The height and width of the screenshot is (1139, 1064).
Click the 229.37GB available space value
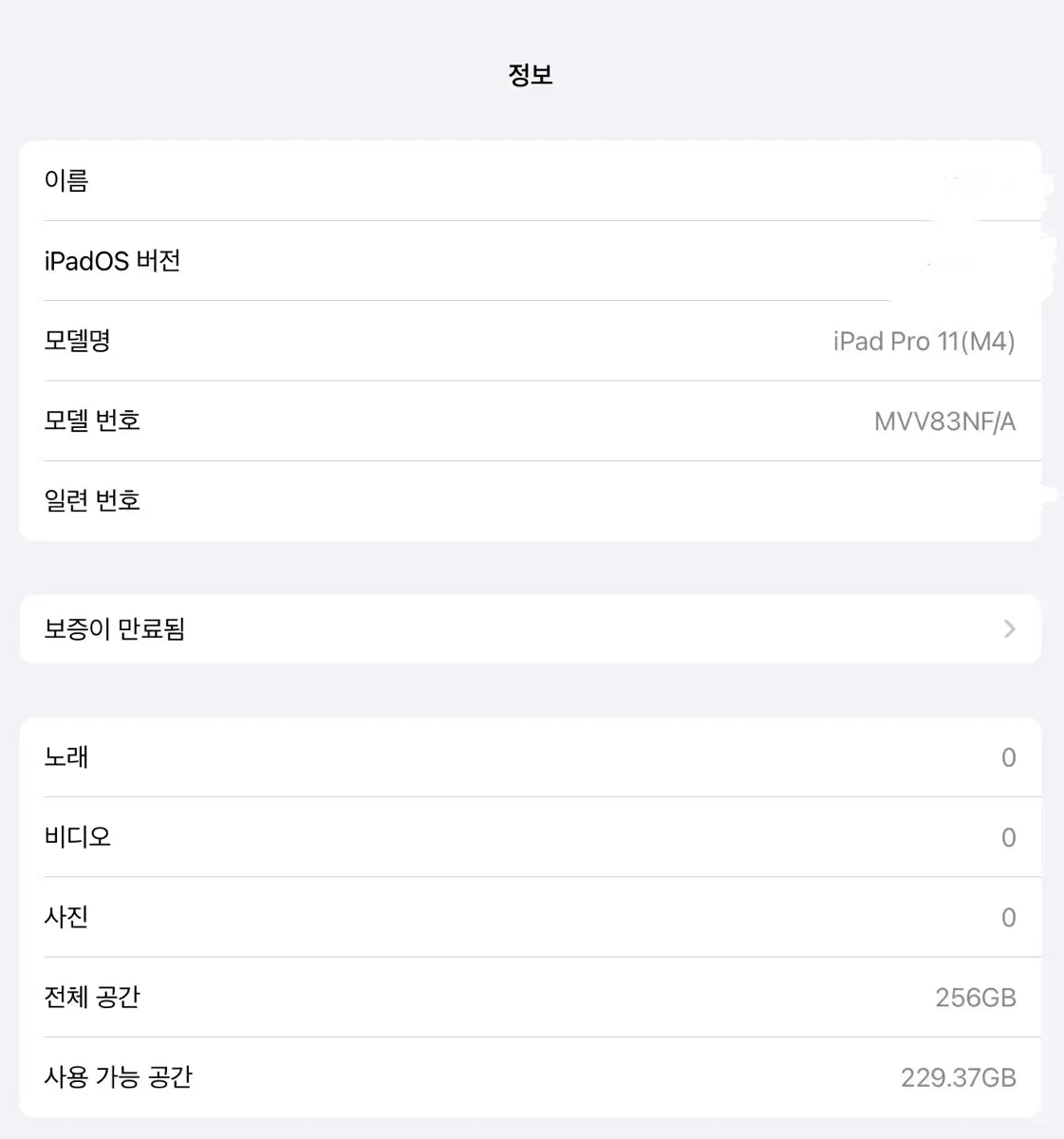[959, 1076]
